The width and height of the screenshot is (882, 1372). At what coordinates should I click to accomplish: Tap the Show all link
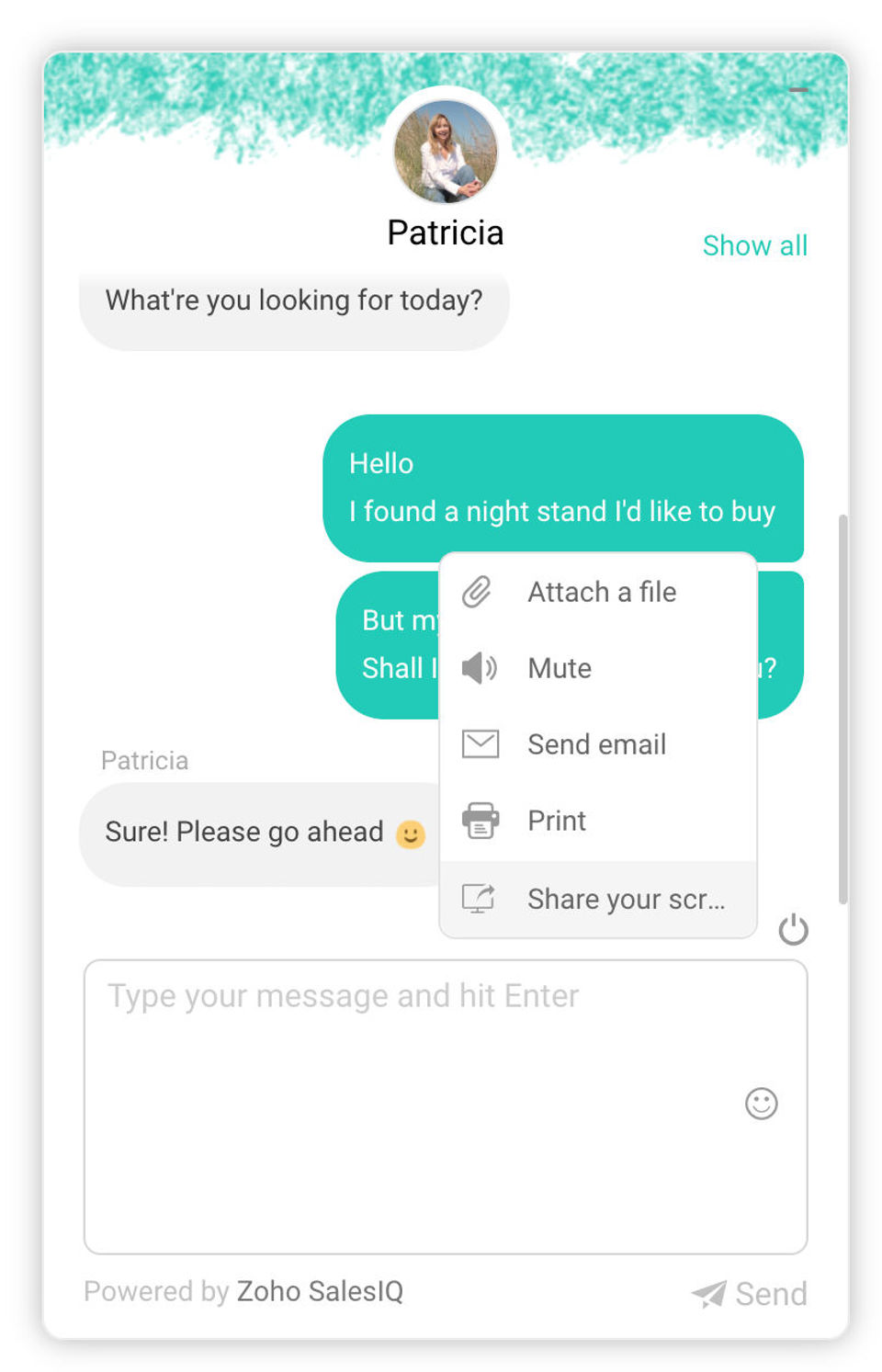(754, 245)
